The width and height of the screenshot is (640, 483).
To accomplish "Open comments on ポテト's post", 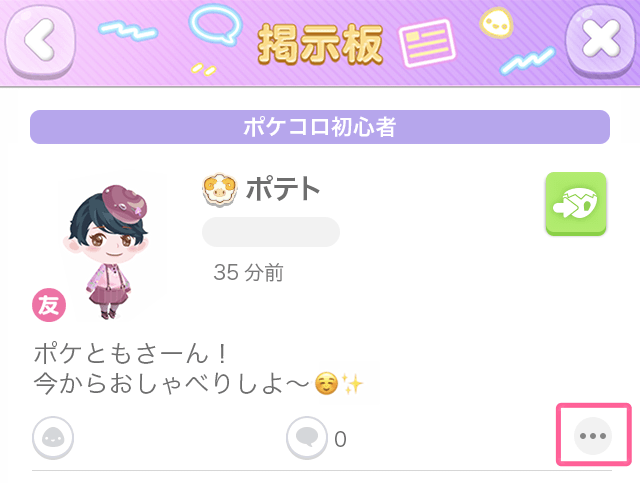I will click(x=306, y=437).
